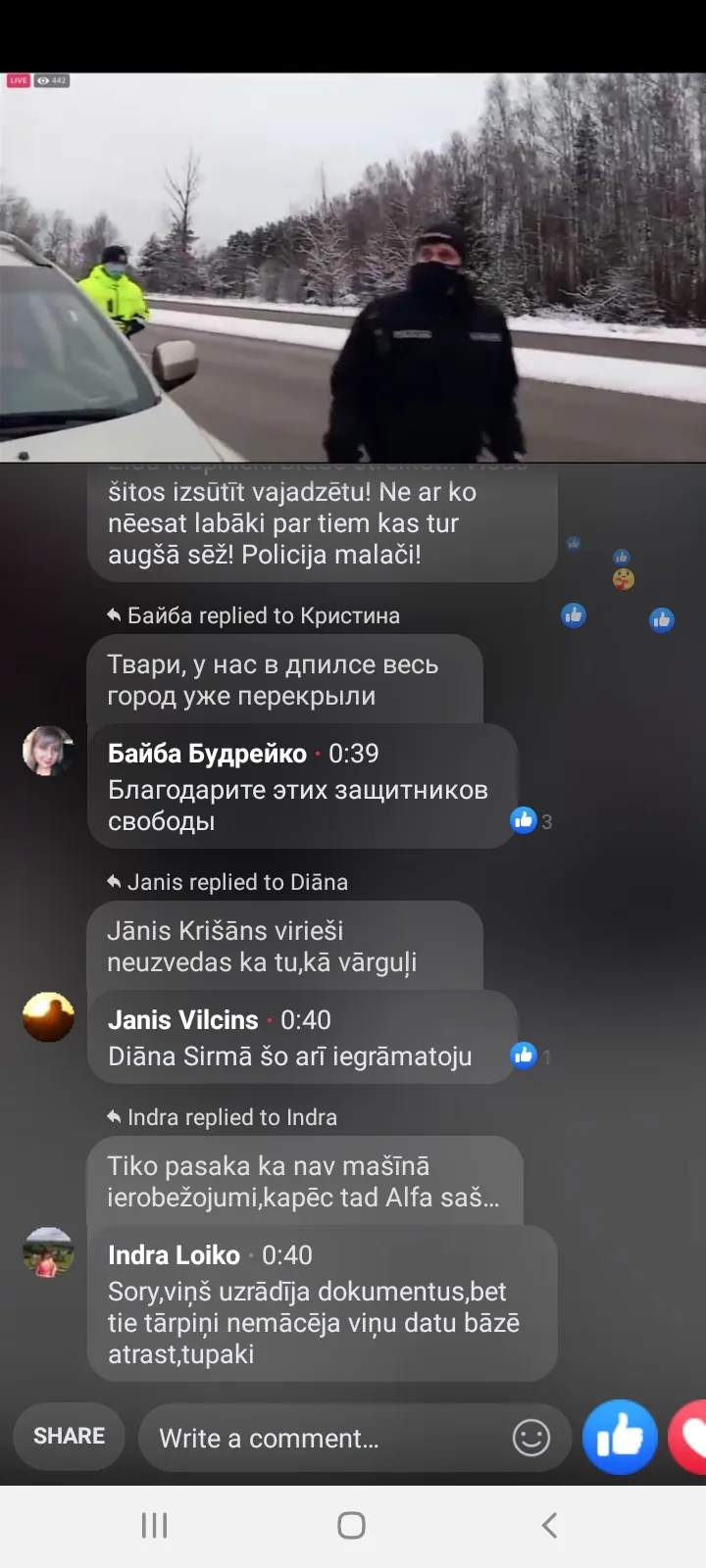The height and width of the screenshot is (1568, 706).
Task: Send a like reaction to the live video
Action: coord(620,1437)
